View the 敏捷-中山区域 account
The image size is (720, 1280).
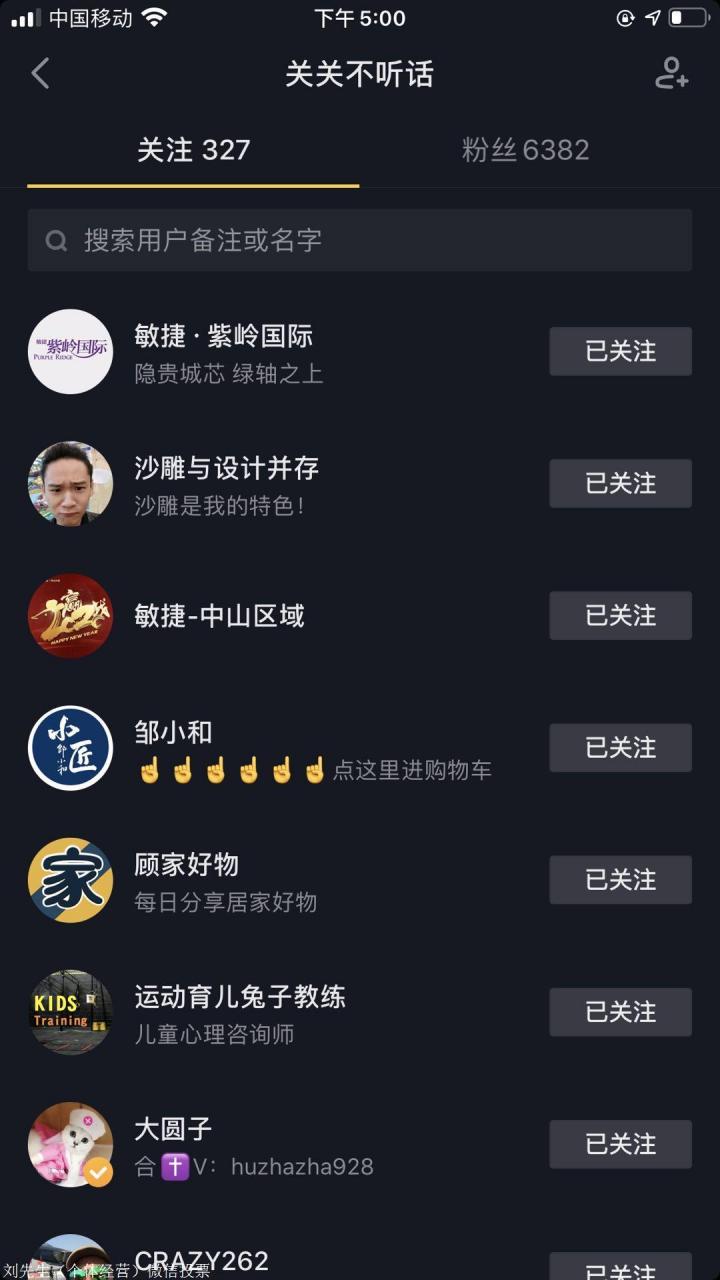point(219,616)
